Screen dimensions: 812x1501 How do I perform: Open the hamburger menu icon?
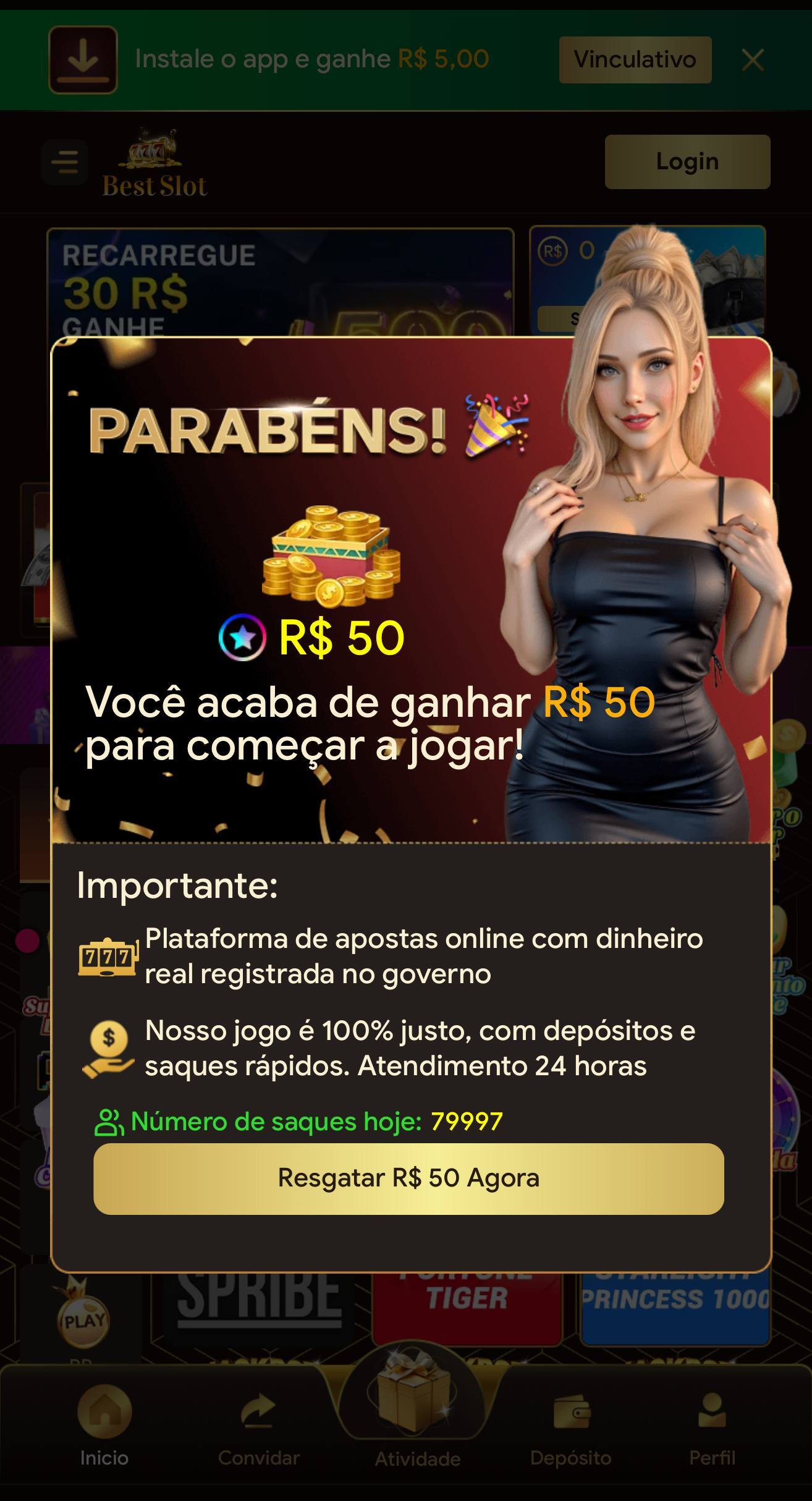tap(65, 161)
